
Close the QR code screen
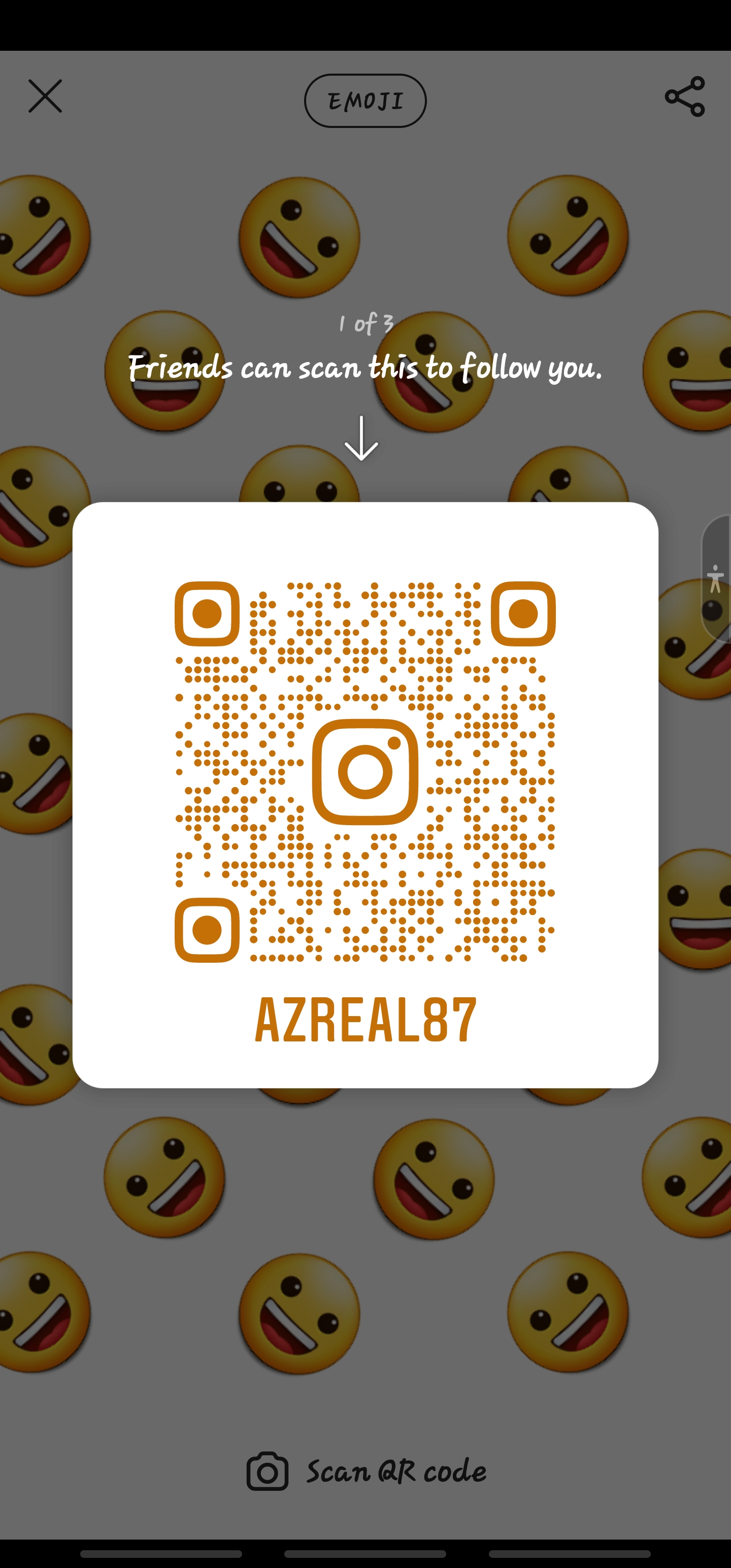(45, 96)
